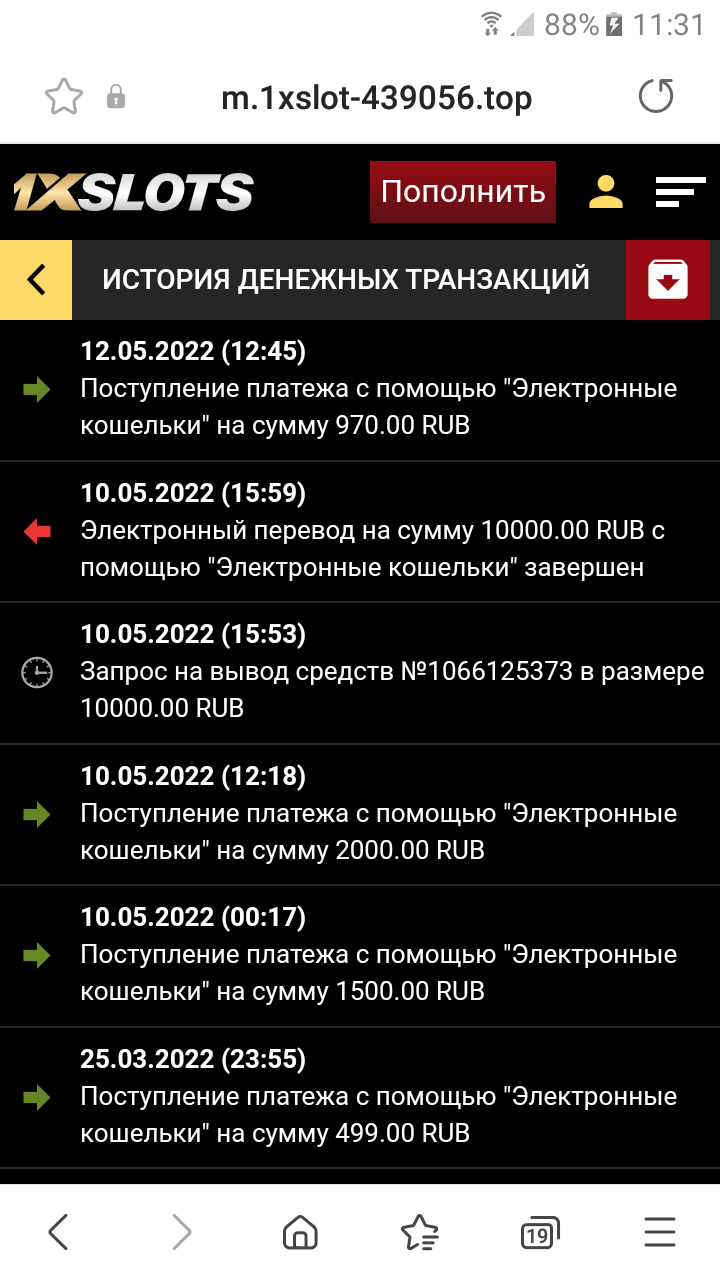Open the browser menu

pyautogui.click(x=660, y=1232)
